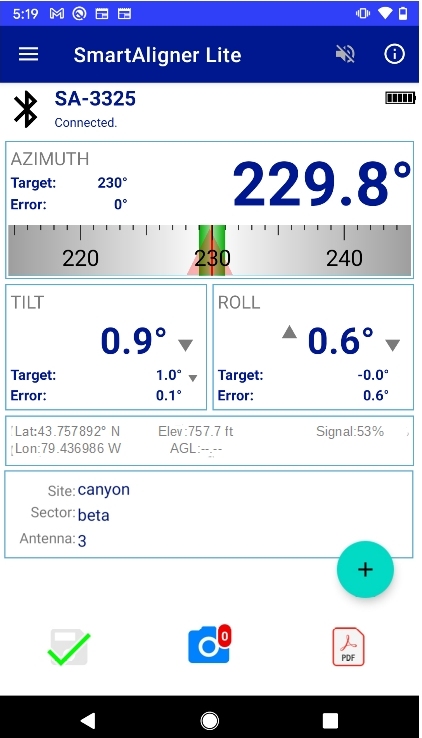Save measurement with the green checkmark
422x738 pixels.
pyautogui.click(x=69, y=648)
